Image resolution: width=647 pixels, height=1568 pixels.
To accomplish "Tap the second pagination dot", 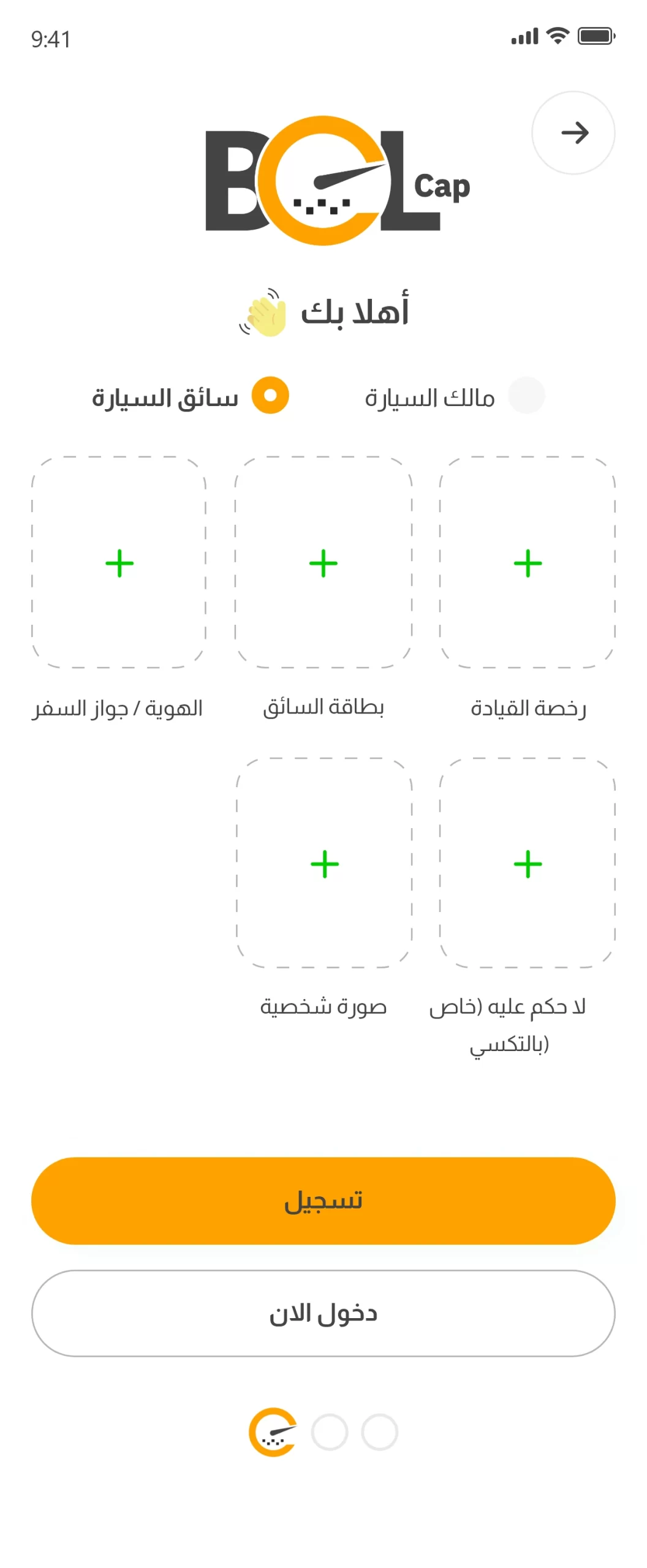I will tap(328, 1432).
